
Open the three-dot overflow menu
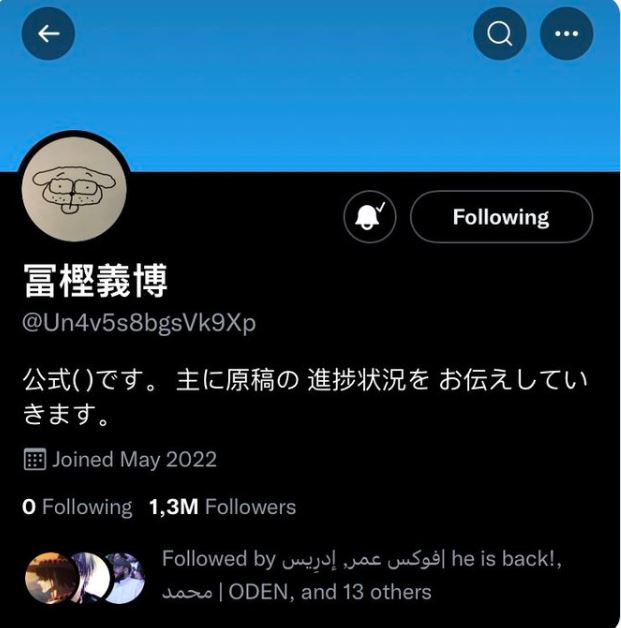[x=566, y=34]
